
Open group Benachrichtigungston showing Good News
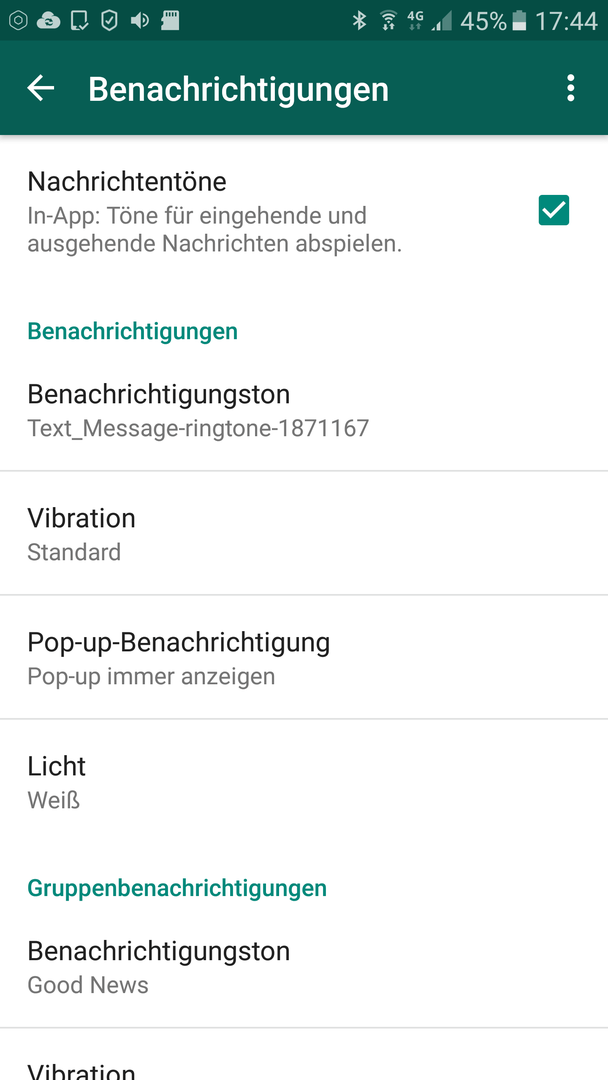tap(304, 967)
